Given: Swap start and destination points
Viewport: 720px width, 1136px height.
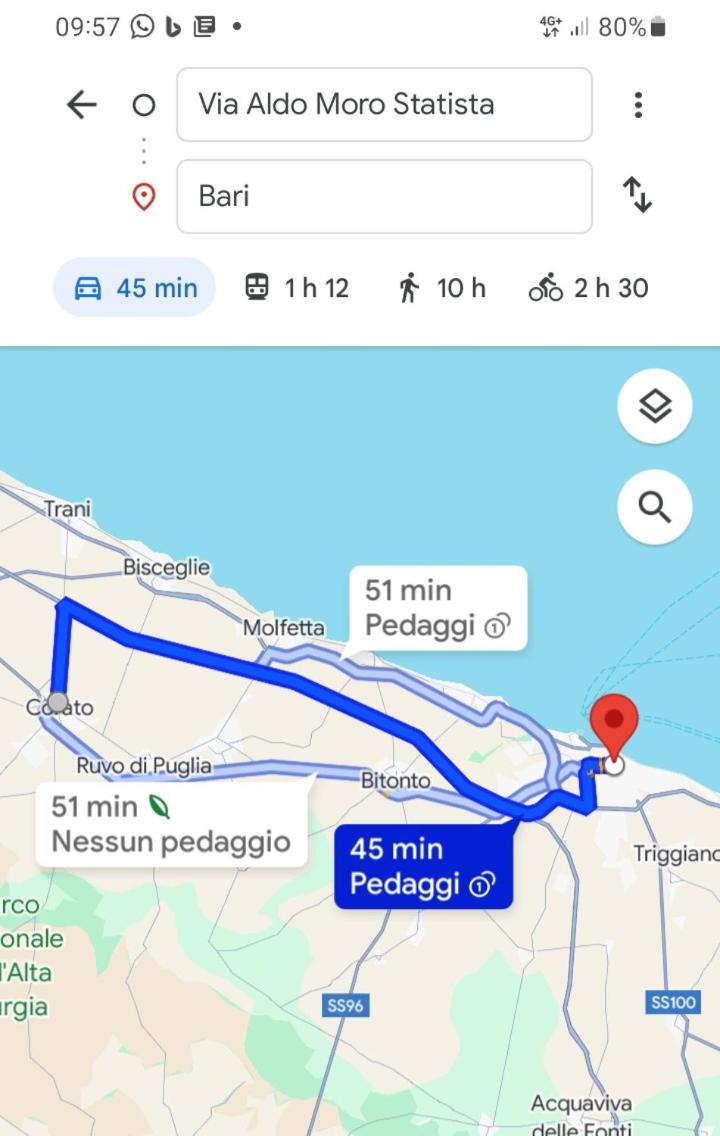Looking at the screenshot, I should pos(638,195).
